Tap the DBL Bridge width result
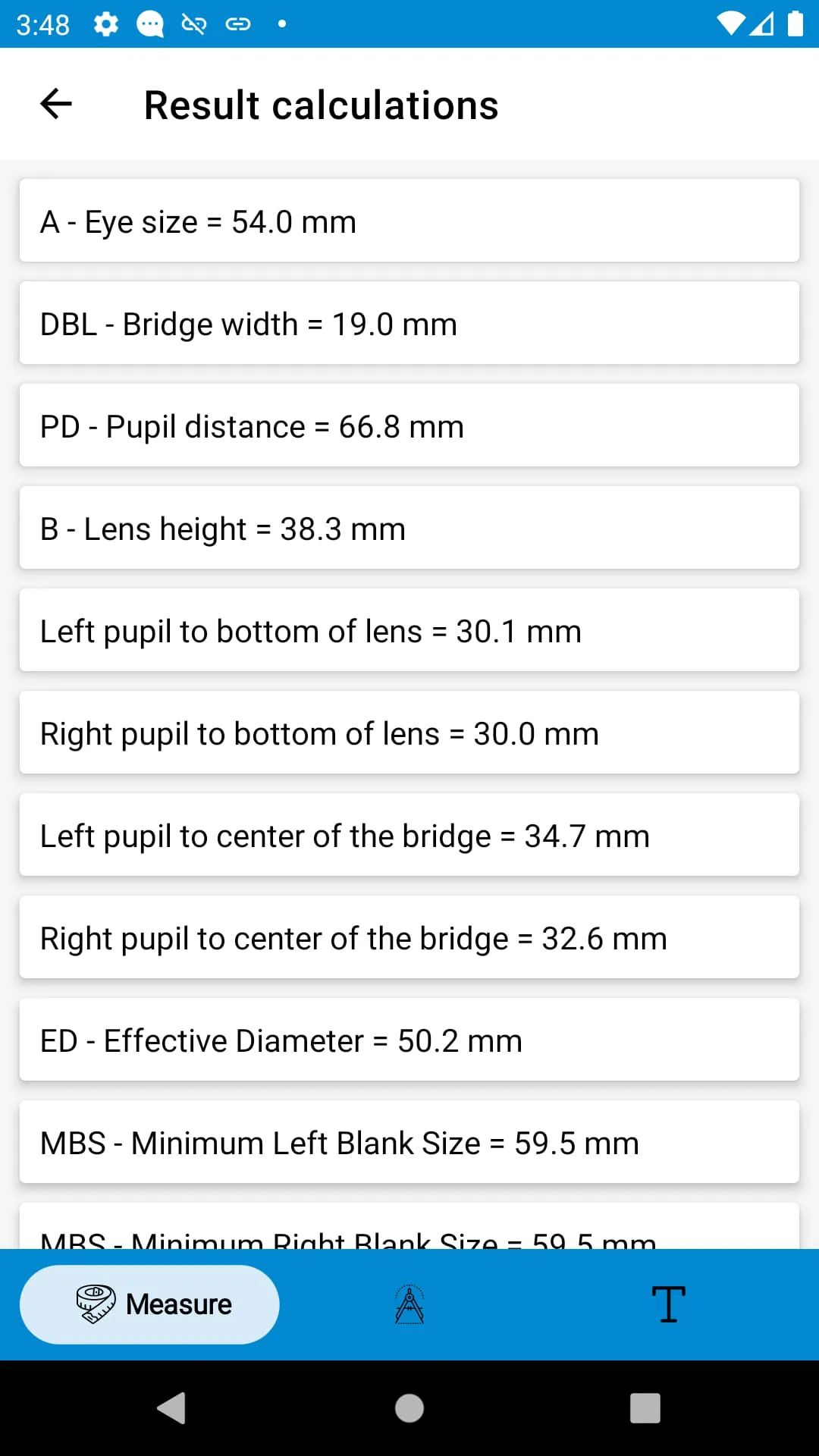The image size is (819, 1456). 409,323
